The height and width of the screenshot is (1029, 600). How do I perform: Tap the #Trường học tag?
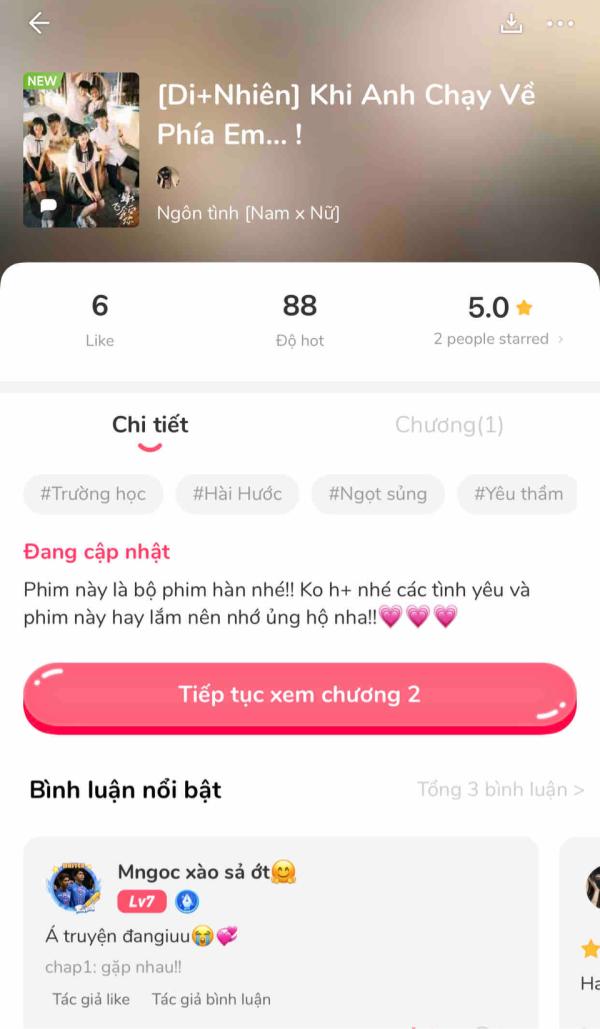(93, 494)
